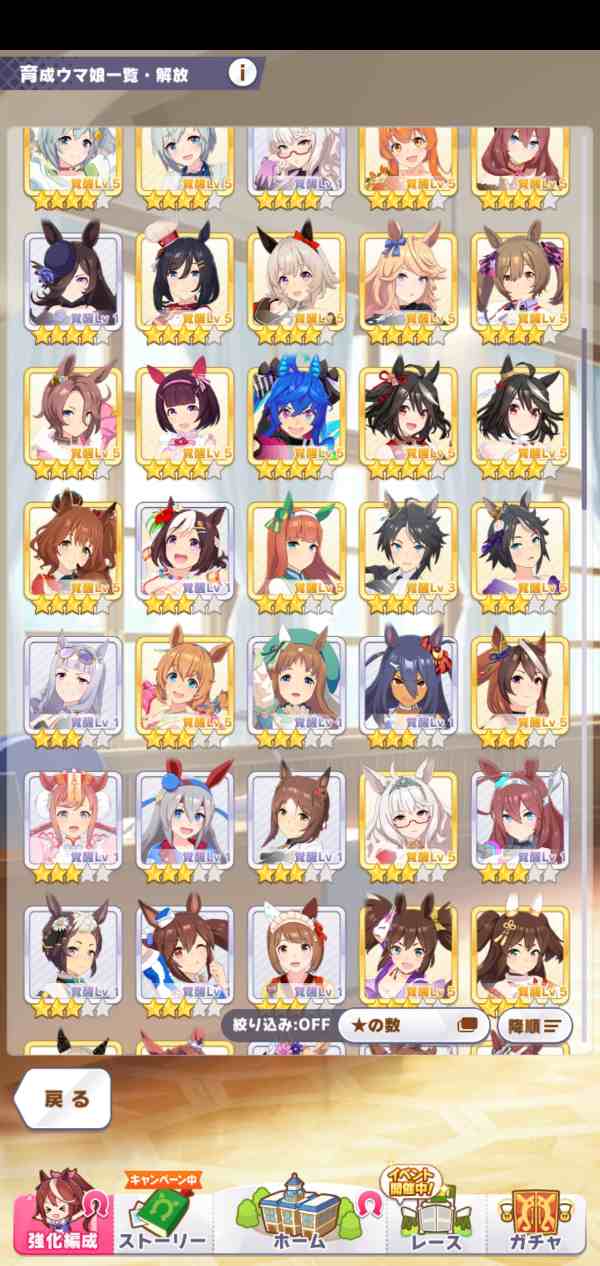Viewport: 600px width, 1266px height.
Task: Change sort criterion ★の数
Action: (x=412, y=1026)
